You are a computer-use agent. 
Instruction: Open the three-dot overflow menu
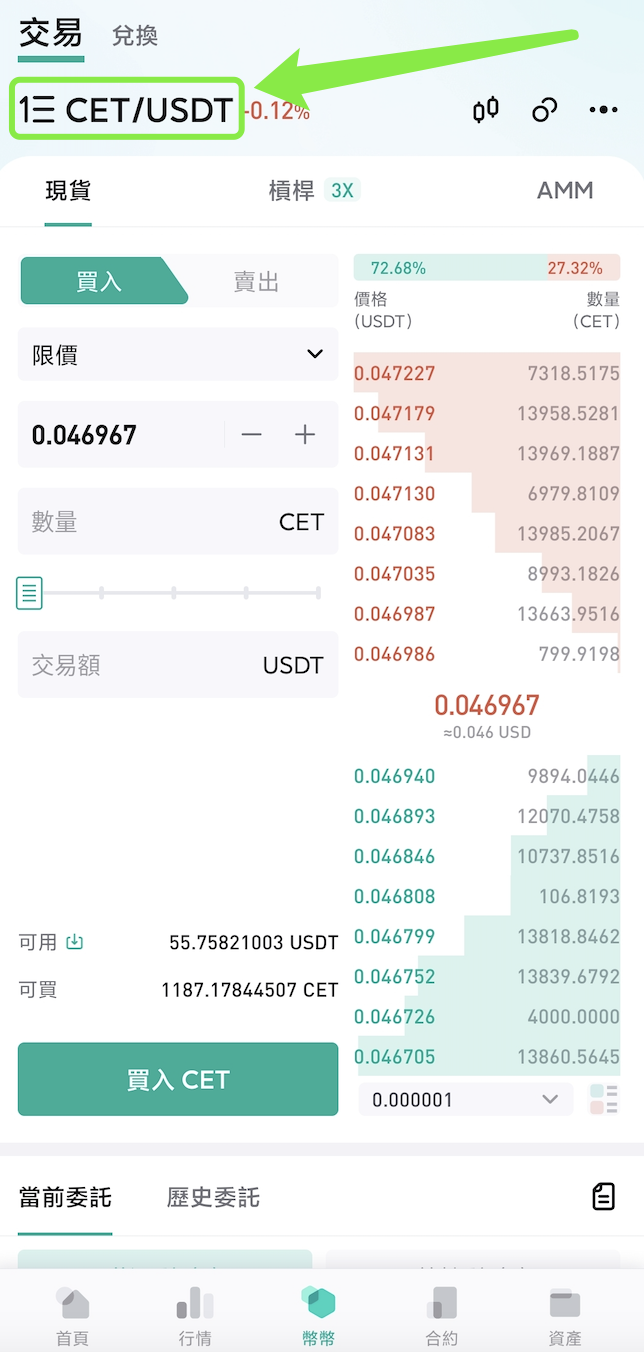tap(603, 110)
